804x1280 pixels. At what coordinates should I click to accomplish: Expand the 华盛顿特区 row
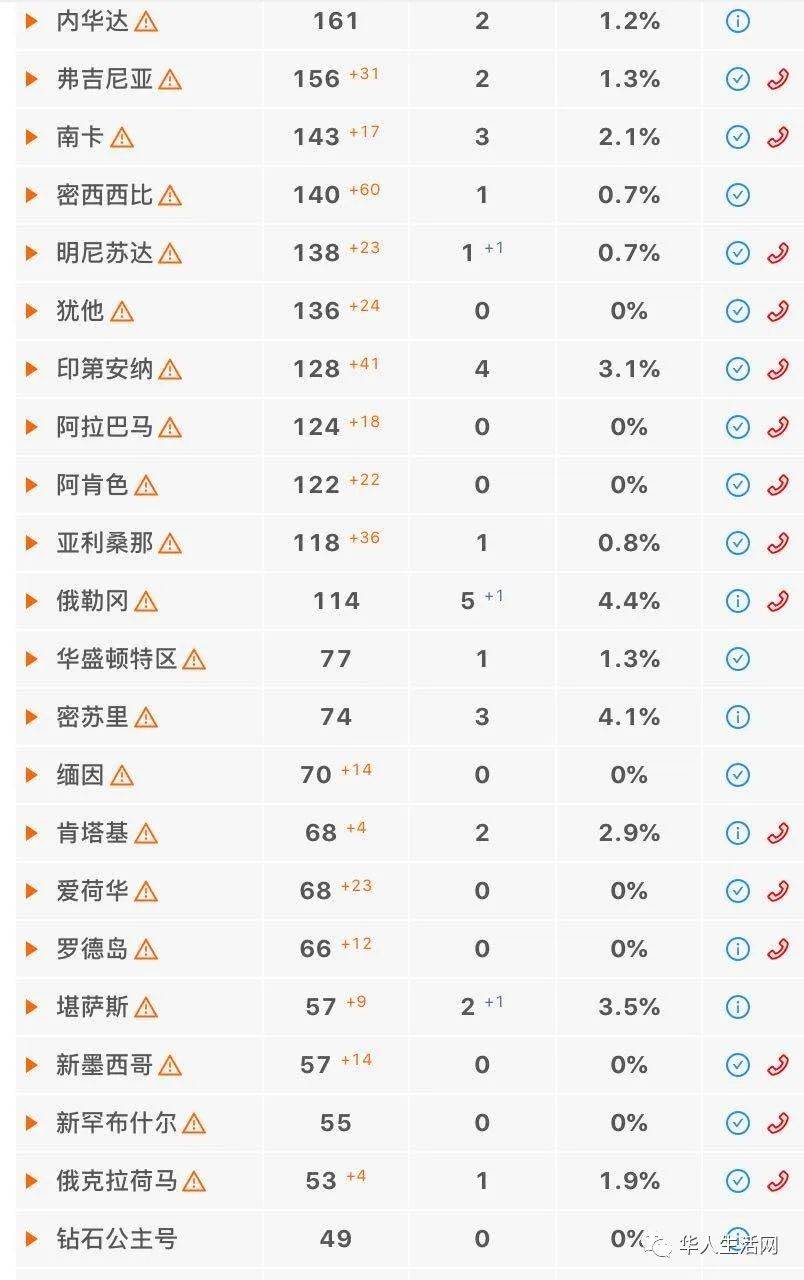point(32,659)
